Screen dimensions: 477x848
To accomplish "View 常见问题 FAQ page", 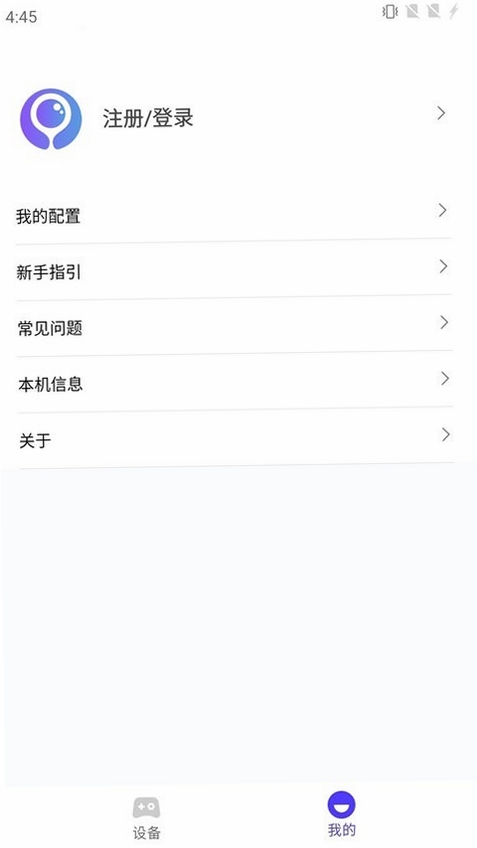I will 234,326.
